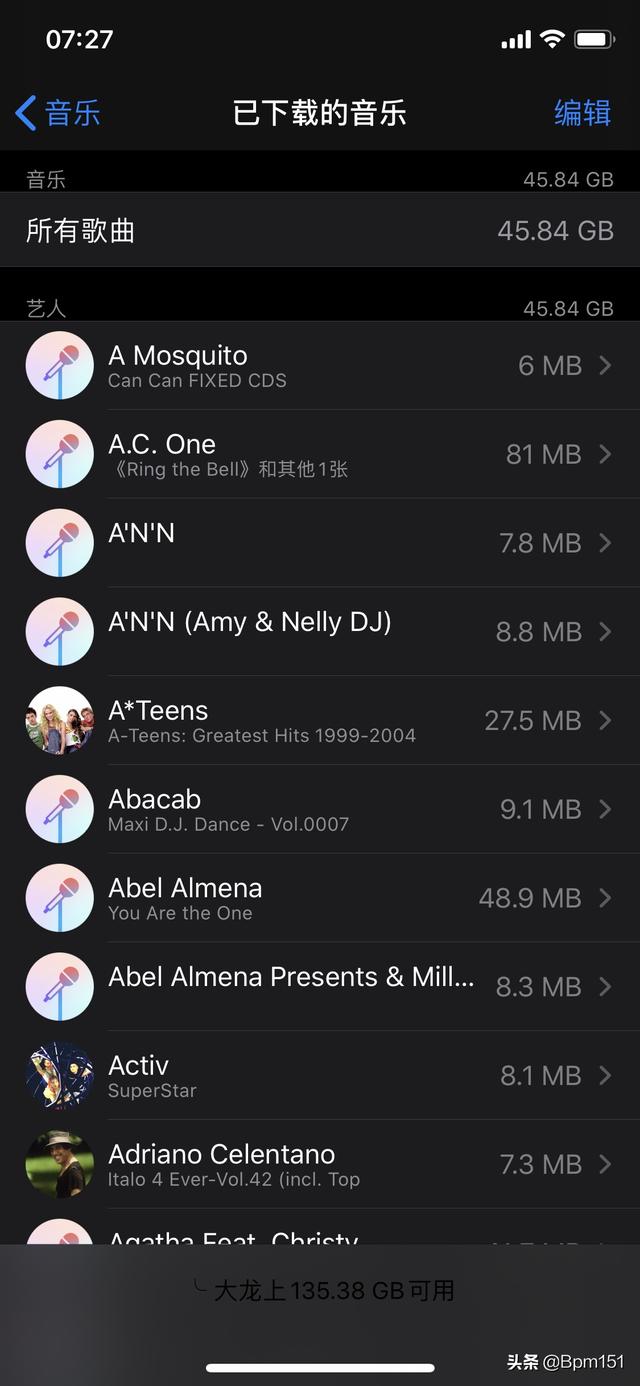The image size is (640, 1386).
Task: Open the A Mosquito artist row
Action: click(x=320, y=366)
